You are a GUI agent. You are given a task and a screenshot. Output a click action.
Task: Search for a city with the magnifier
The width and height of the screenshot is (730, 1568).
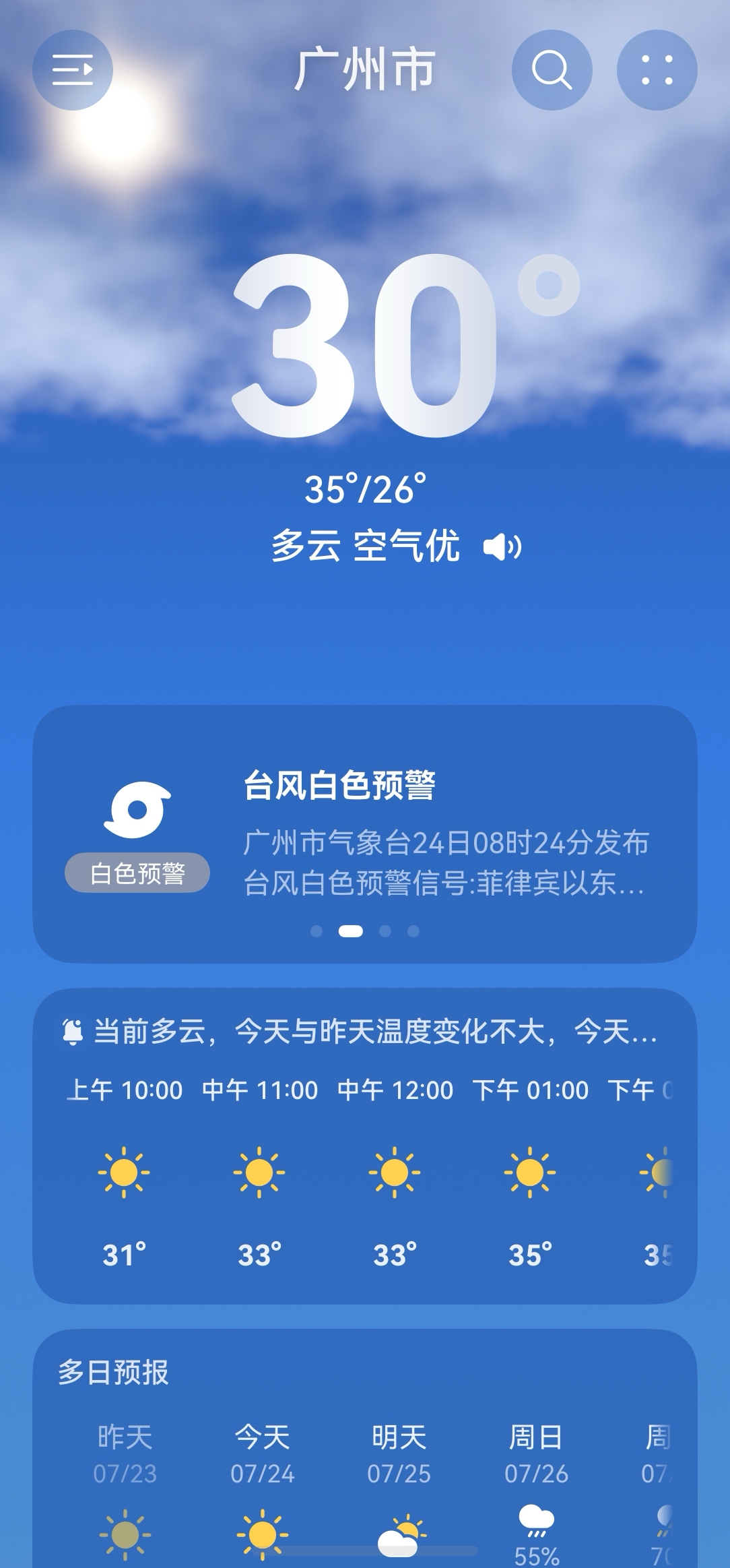552,69
